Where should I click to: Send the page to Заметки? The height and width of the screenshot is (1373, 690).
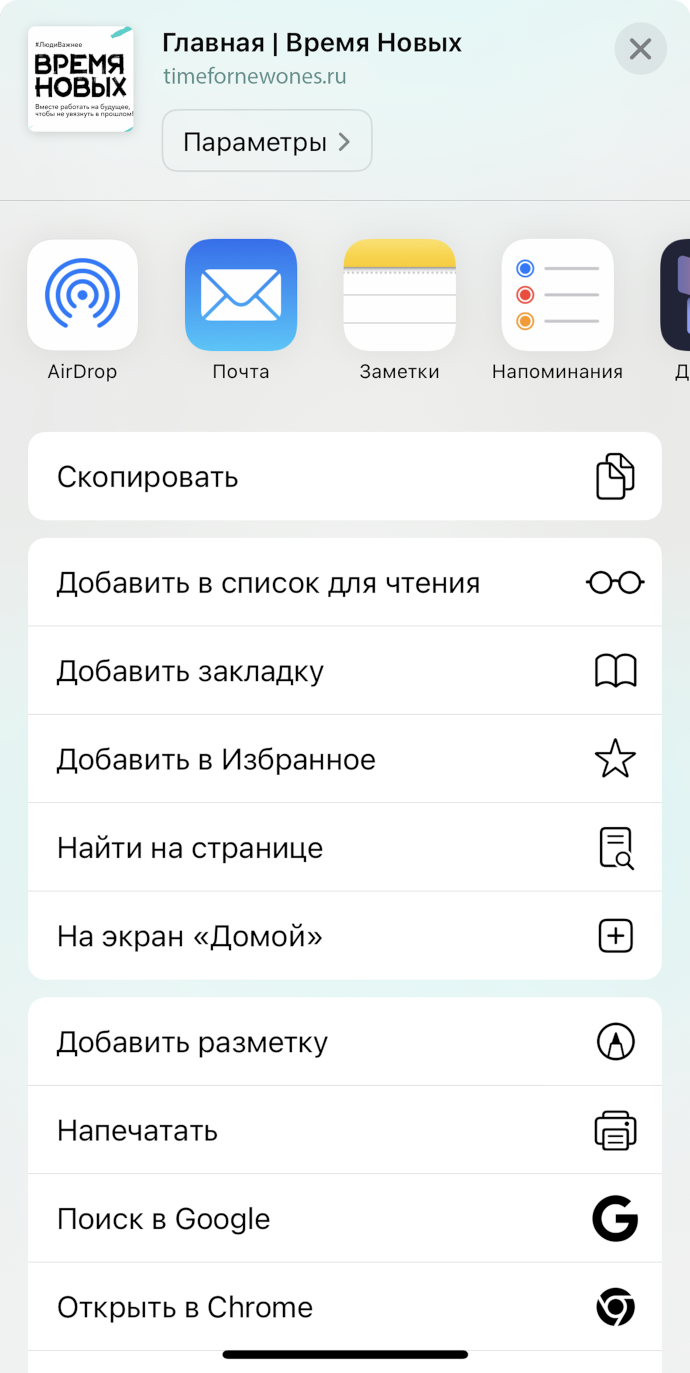[x=399, y=296]
